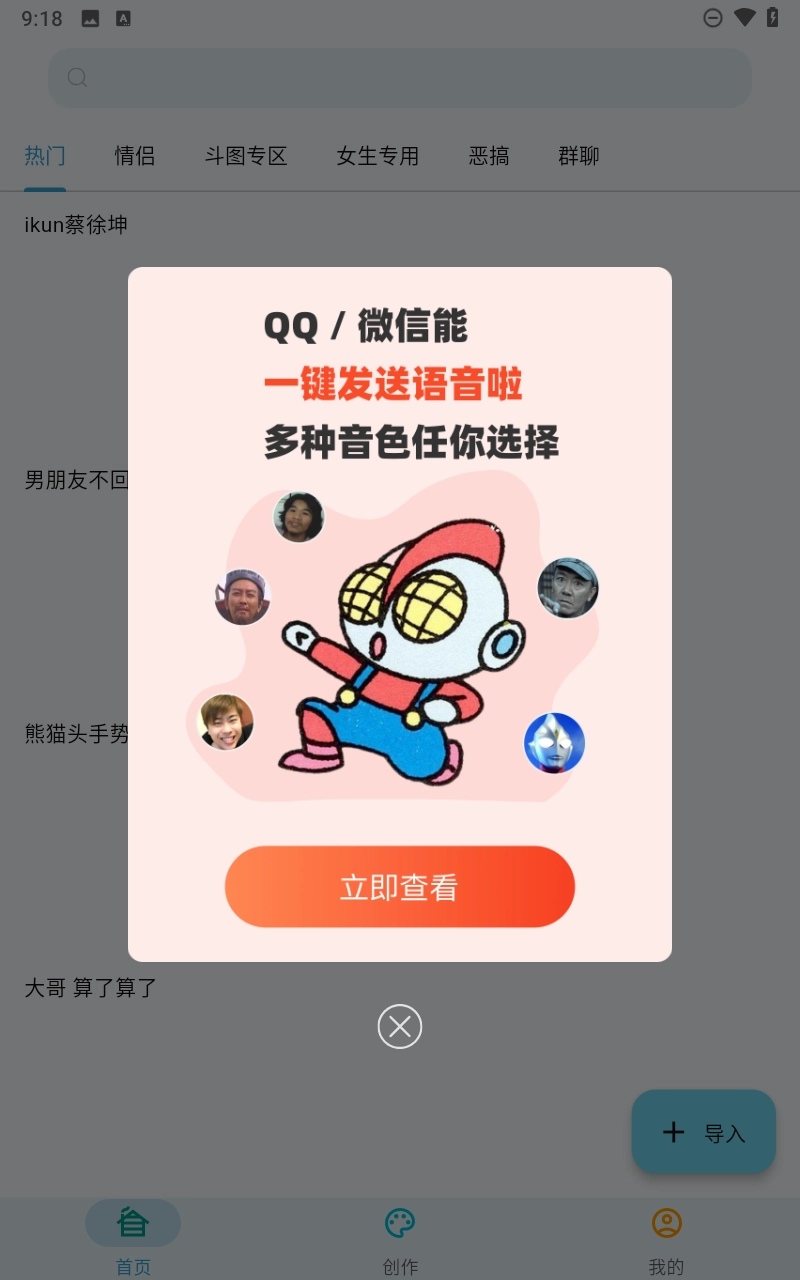800x1280 pixels.
Task: Dismiss the popup using the X icon
Action: click(400, 1026)
